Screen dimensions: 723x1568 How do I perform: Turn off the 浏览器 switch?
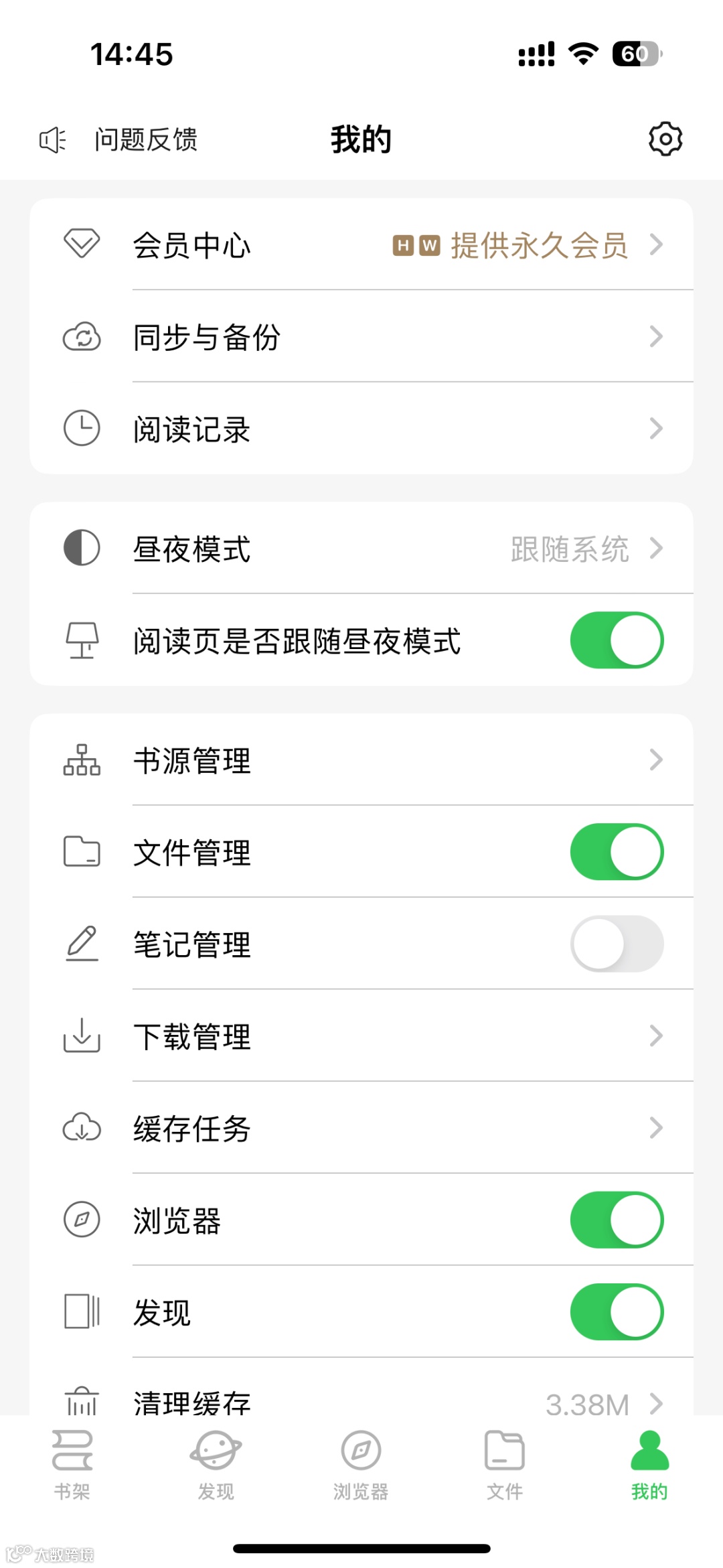coord(617,1220)
